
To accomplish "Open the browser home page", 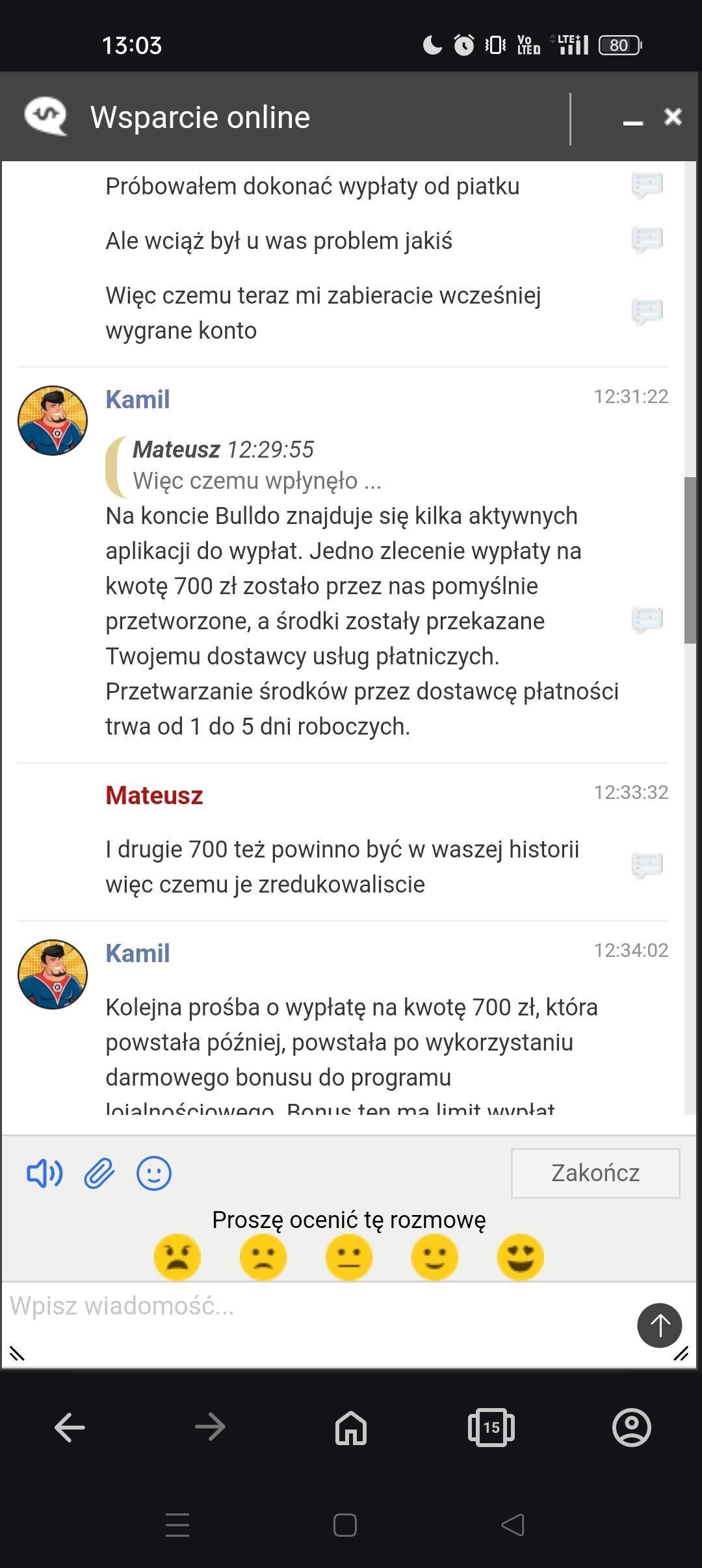I will [350, 1428].
